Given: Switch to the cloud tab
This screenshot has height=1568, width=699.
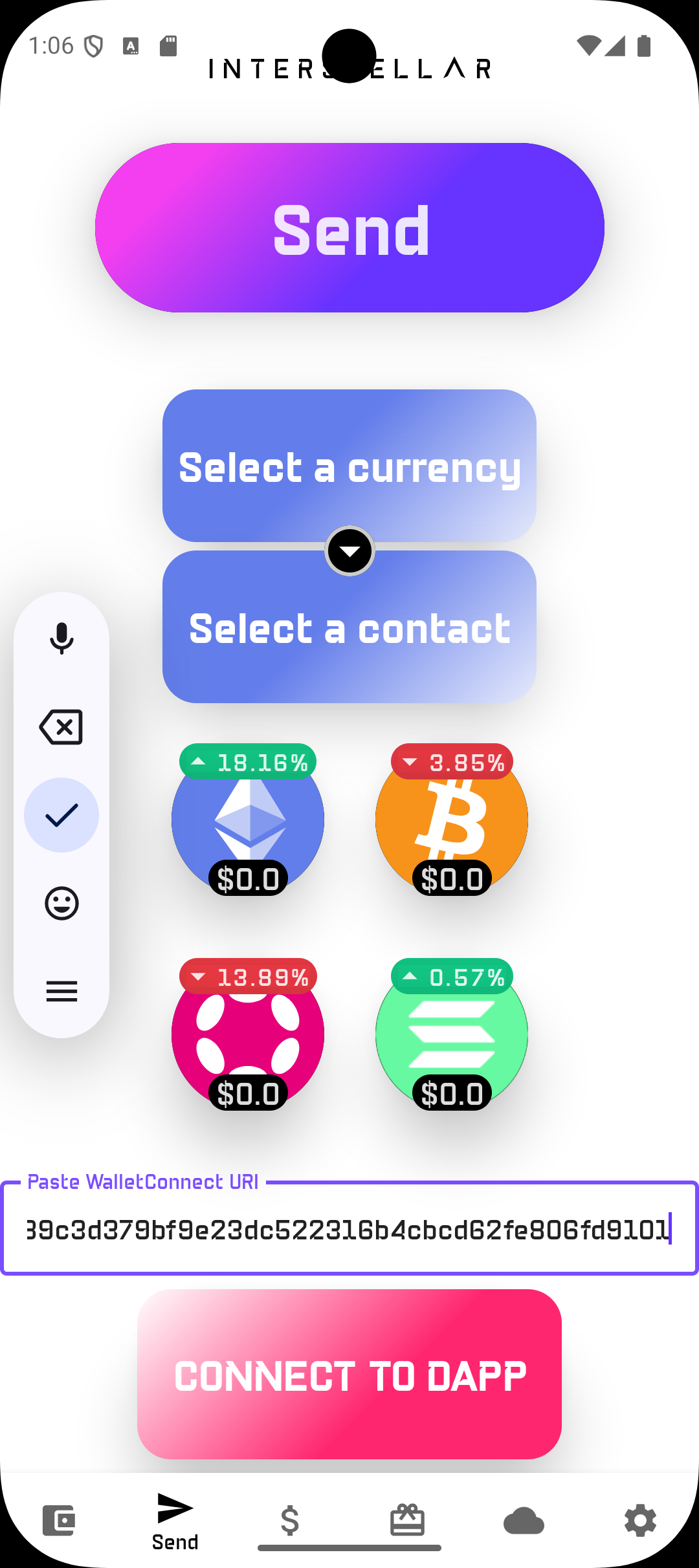Looking at the screenshot, I should tap(524, 1520).
